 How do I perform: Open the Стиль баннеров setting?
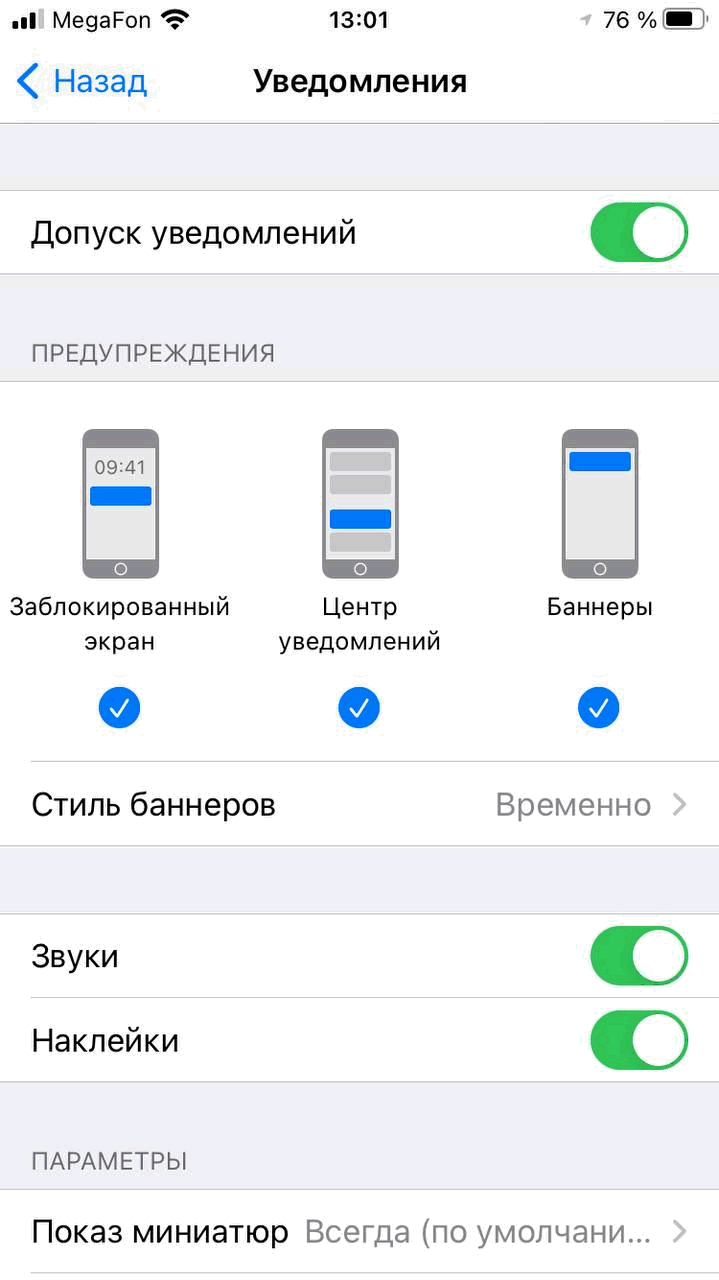pos(360,804)
